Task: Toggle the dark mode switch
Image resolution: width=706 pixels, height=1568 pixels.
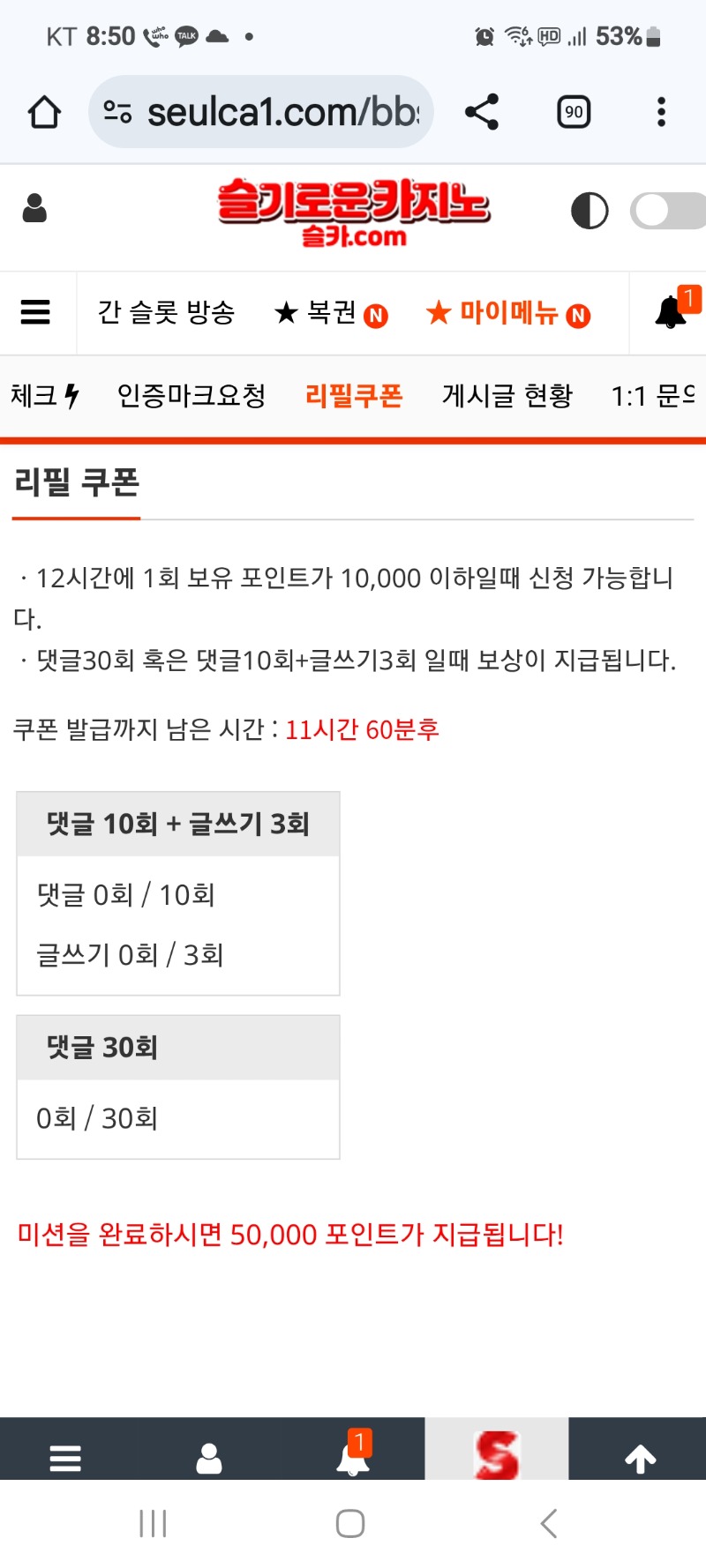Action: click(x=666, y=211)
